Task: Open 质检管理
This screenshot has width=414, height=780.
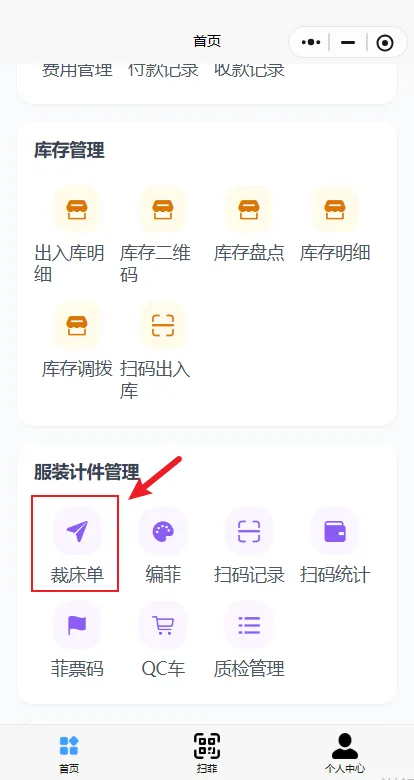Action: (x=249, y=640)
